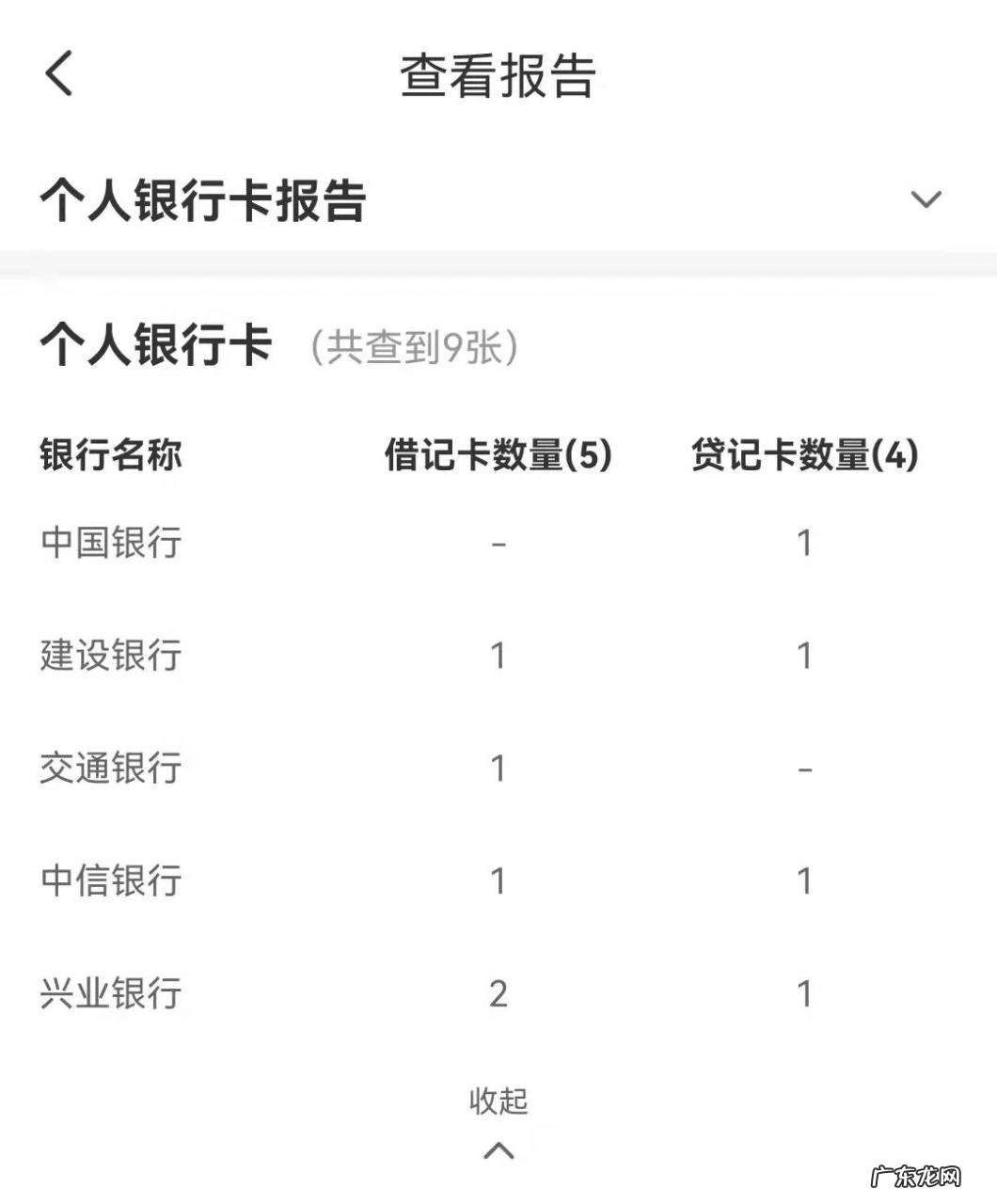Select the count 2 for 兴业银行 debit cards
Viewport: 997px width, 1204px height.
tap(498, 992)
